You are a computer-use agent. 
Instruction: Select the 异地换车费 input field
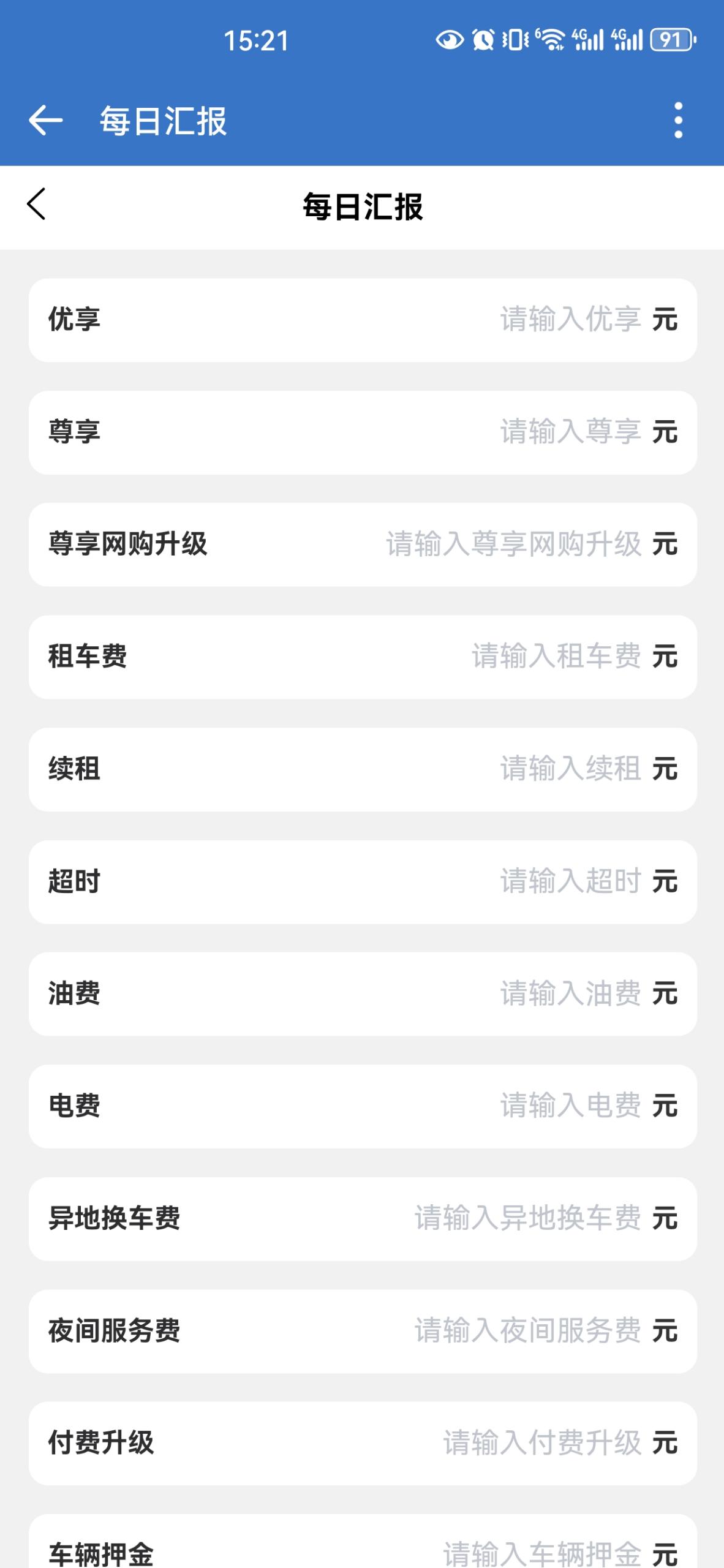pyautogui.click(x=527, y=1218)
